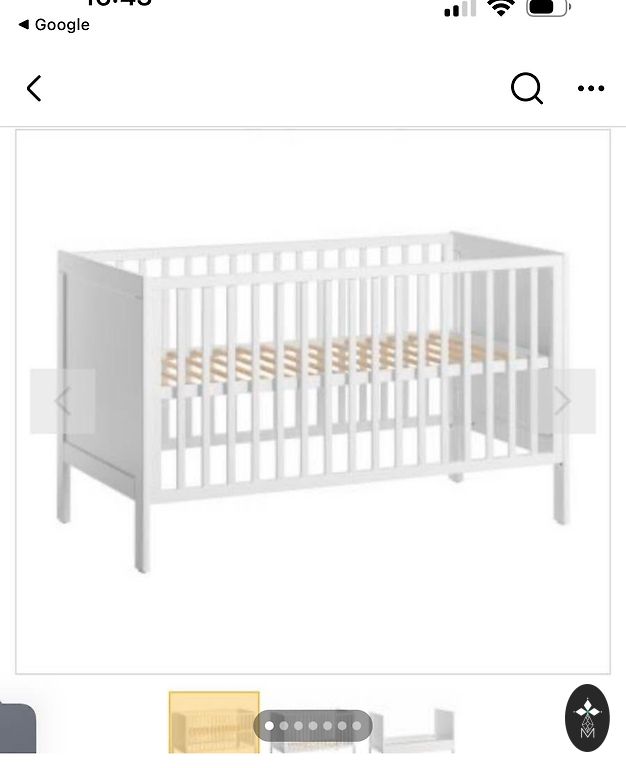The width and height of the screenshot is (626, 768).
Task: Show the previous crib photo
Action: pos(62,401)
